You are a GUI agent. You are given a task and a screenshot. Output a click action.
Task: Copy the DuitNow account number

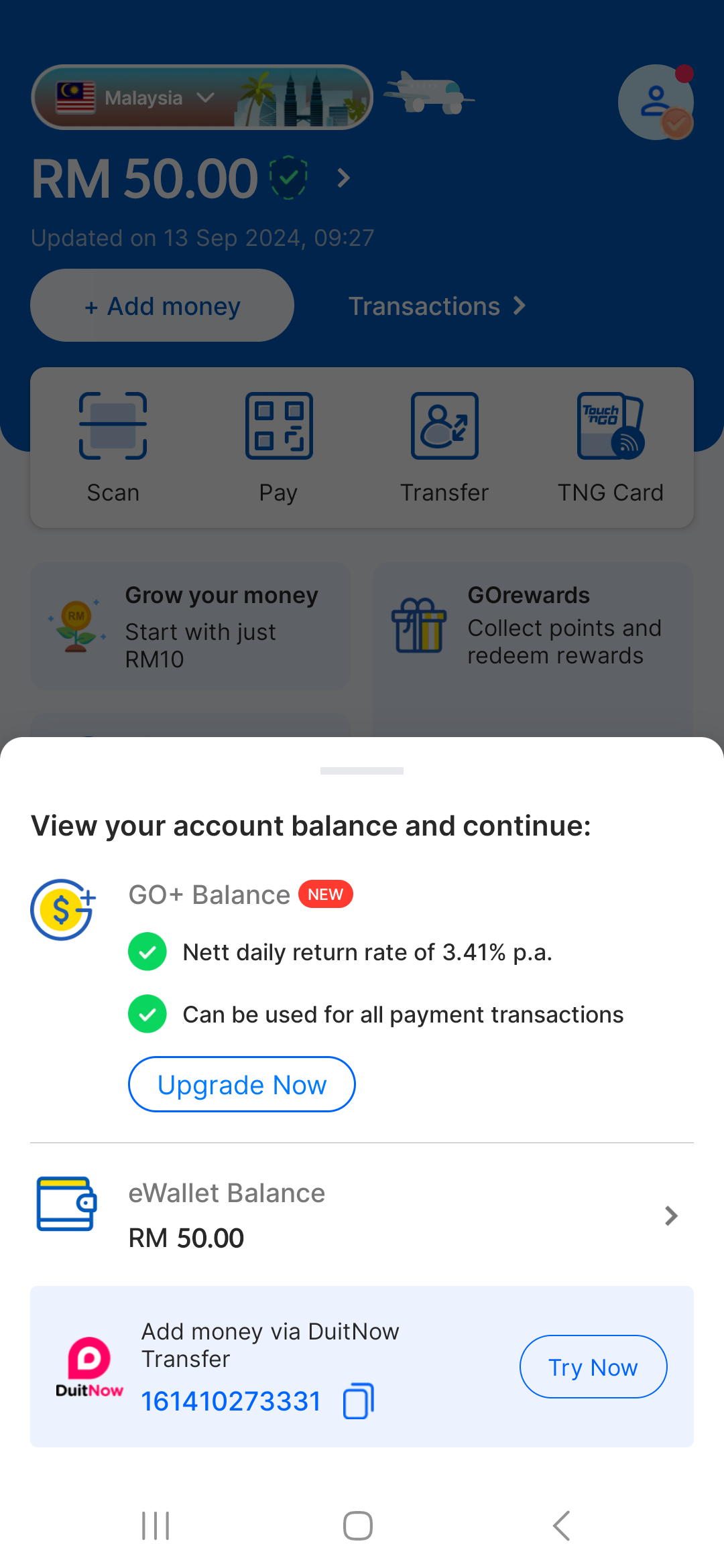tap(359, 1401)
